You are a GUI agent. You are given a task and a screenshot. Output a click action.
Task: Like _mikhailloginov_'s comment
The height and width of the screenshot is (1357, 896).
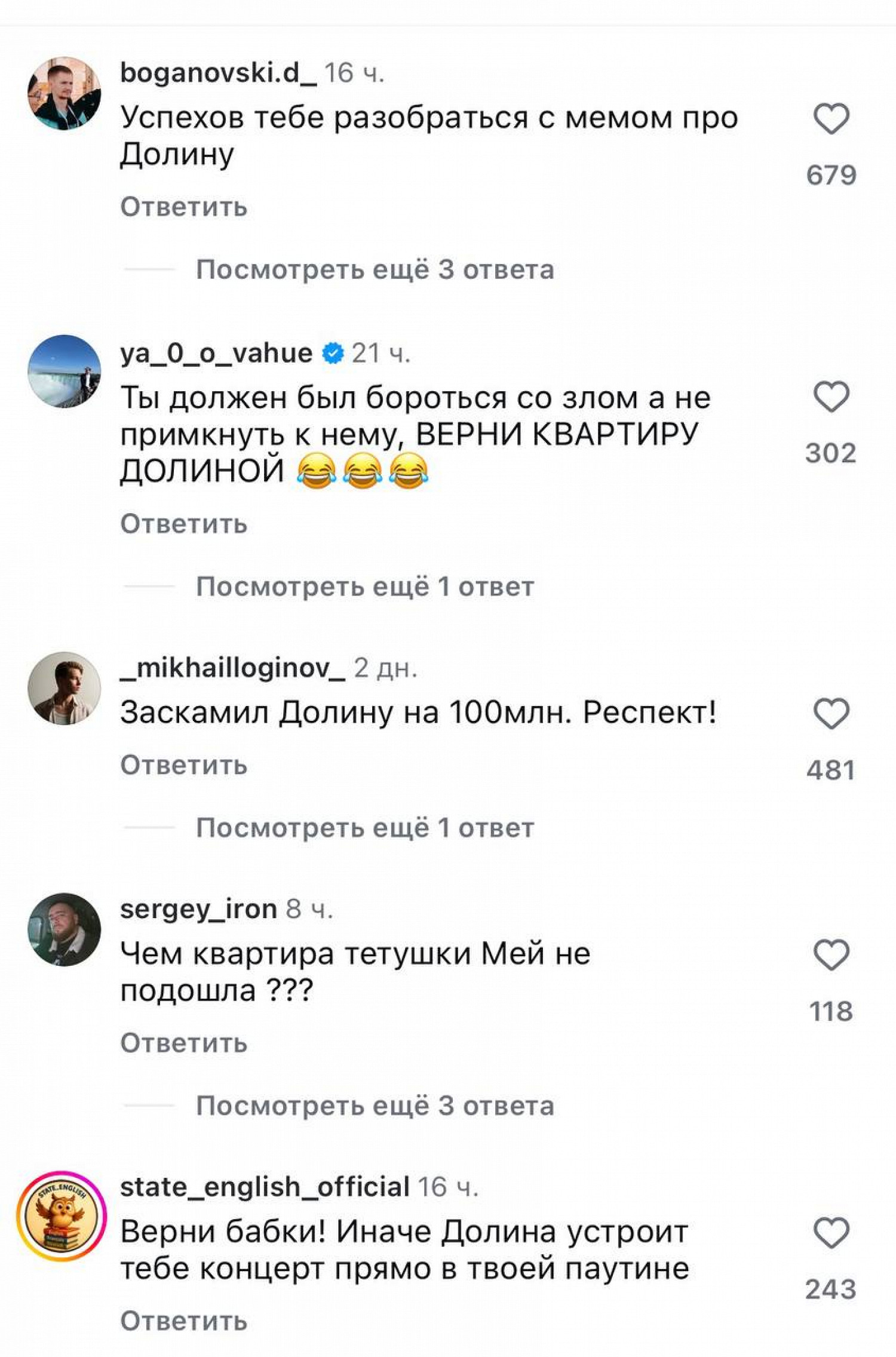831,714
